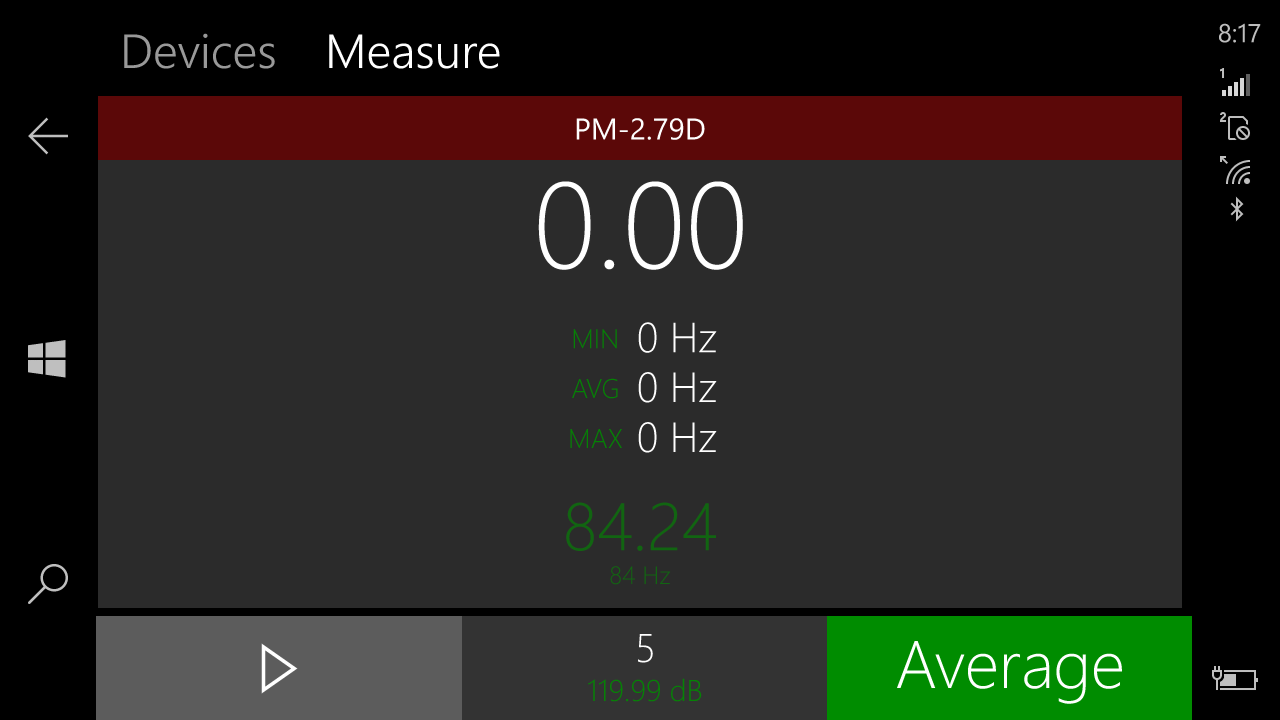Tap the PM-2.79D device header
The height and width of the screenshot is (720, 1280).
pos(640,129)
